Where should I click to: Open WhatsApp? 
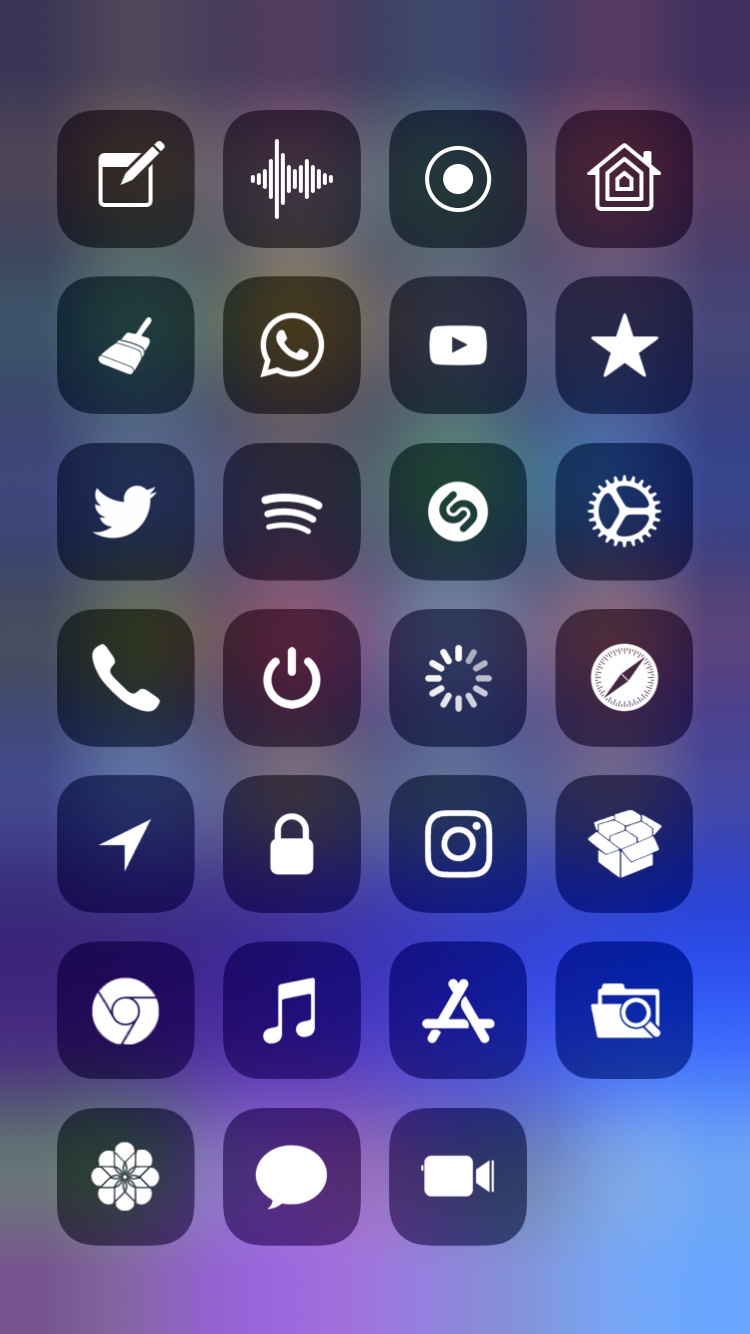click(x=292, y=345)
